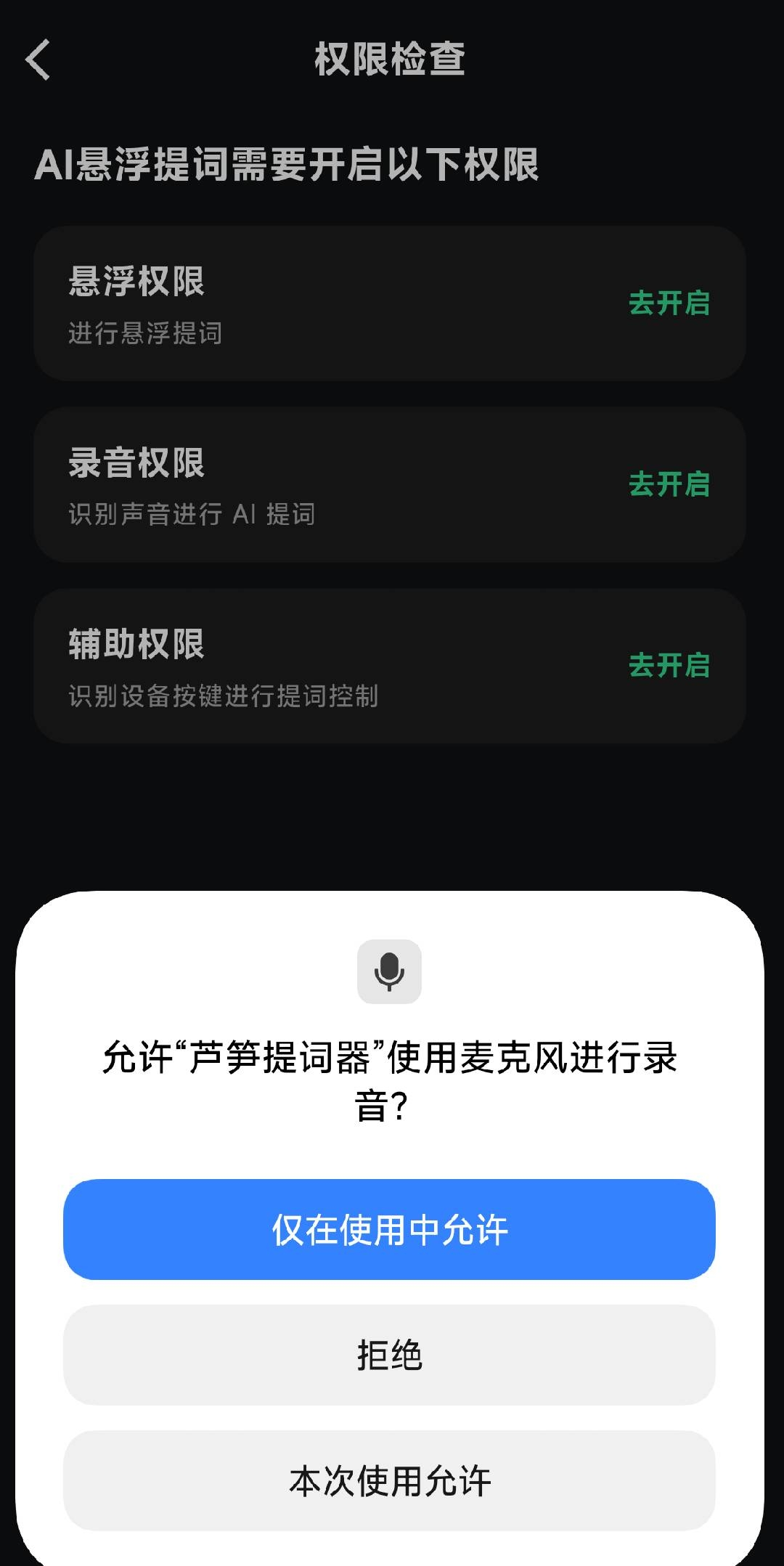Screen dimensions: 784x1566
Task: Enable 录音权限 via 去开启
Action: click(669, 484)
